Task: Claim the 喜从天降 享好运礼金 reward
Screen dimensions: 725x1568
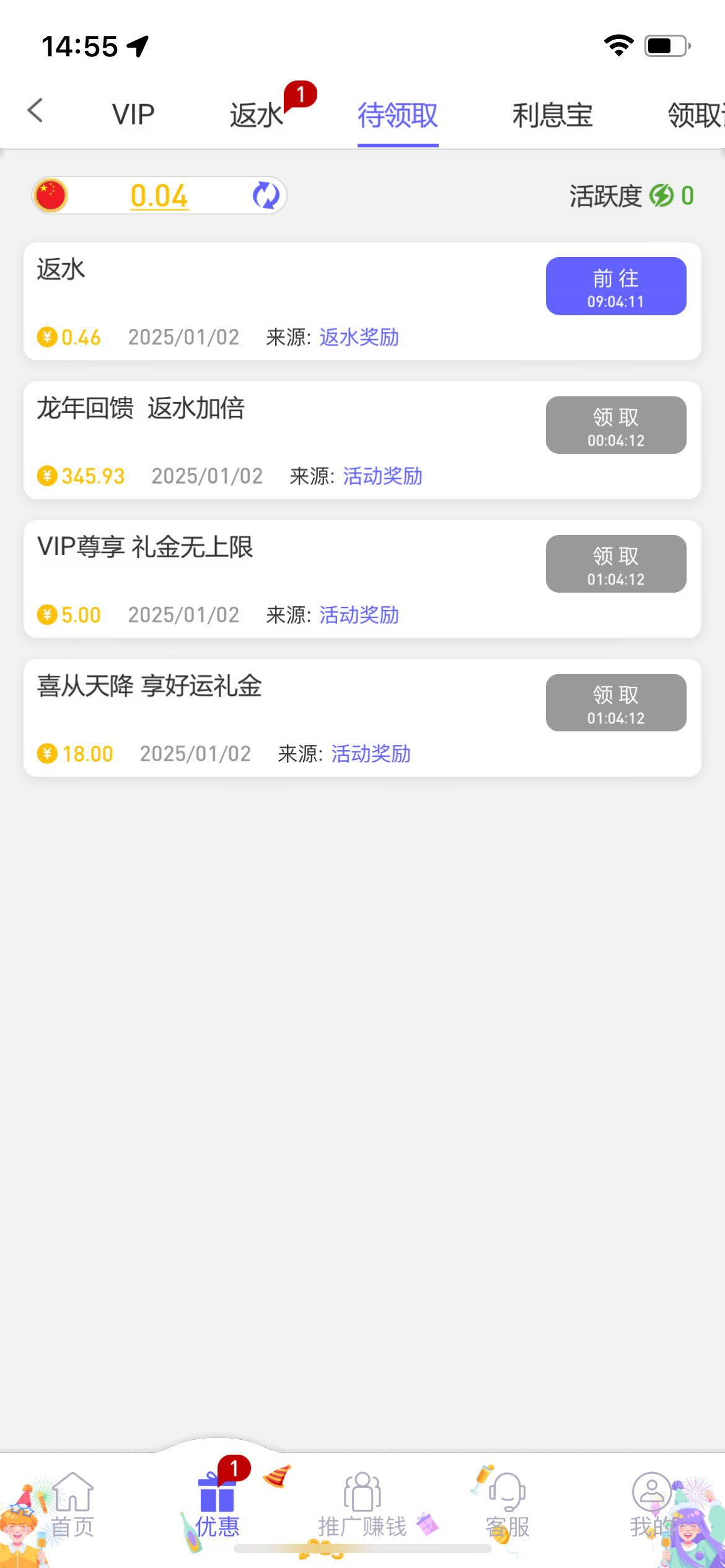Action: click(615, 703)
